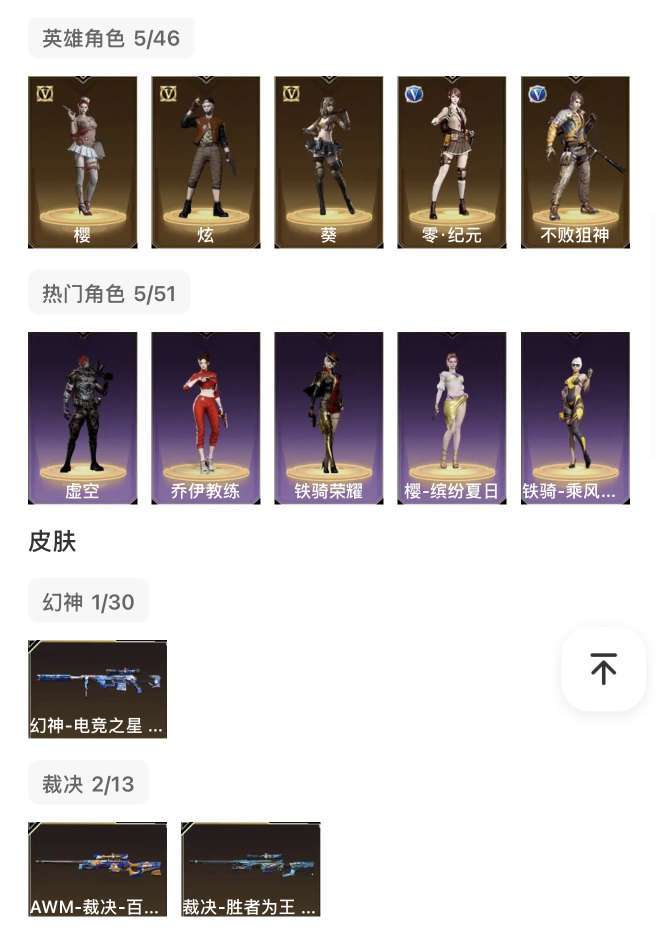Open the 不败狙神 character card
Image resolution: width=660 pixels, height=931 pixels.
coord(575,162)
